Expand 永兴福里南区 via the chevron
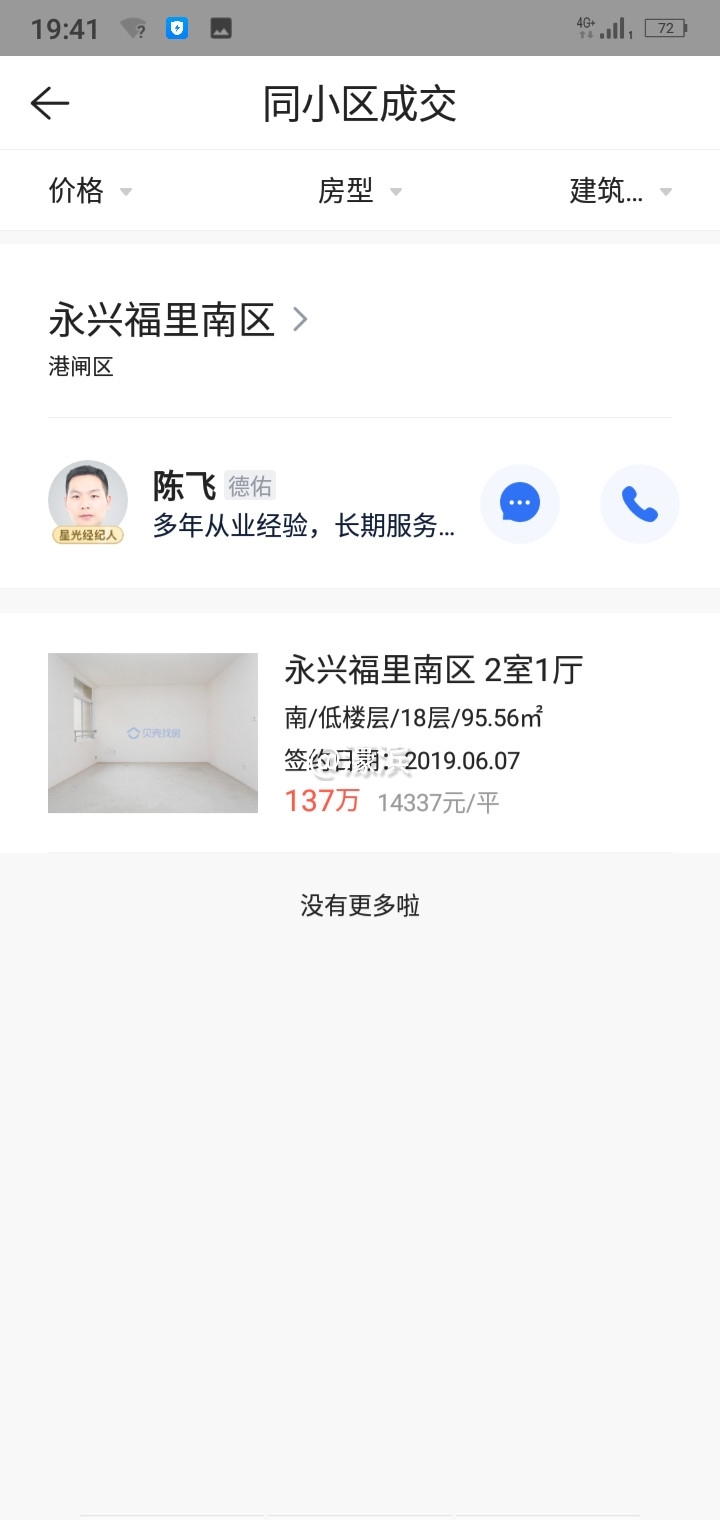 [299, 319]
